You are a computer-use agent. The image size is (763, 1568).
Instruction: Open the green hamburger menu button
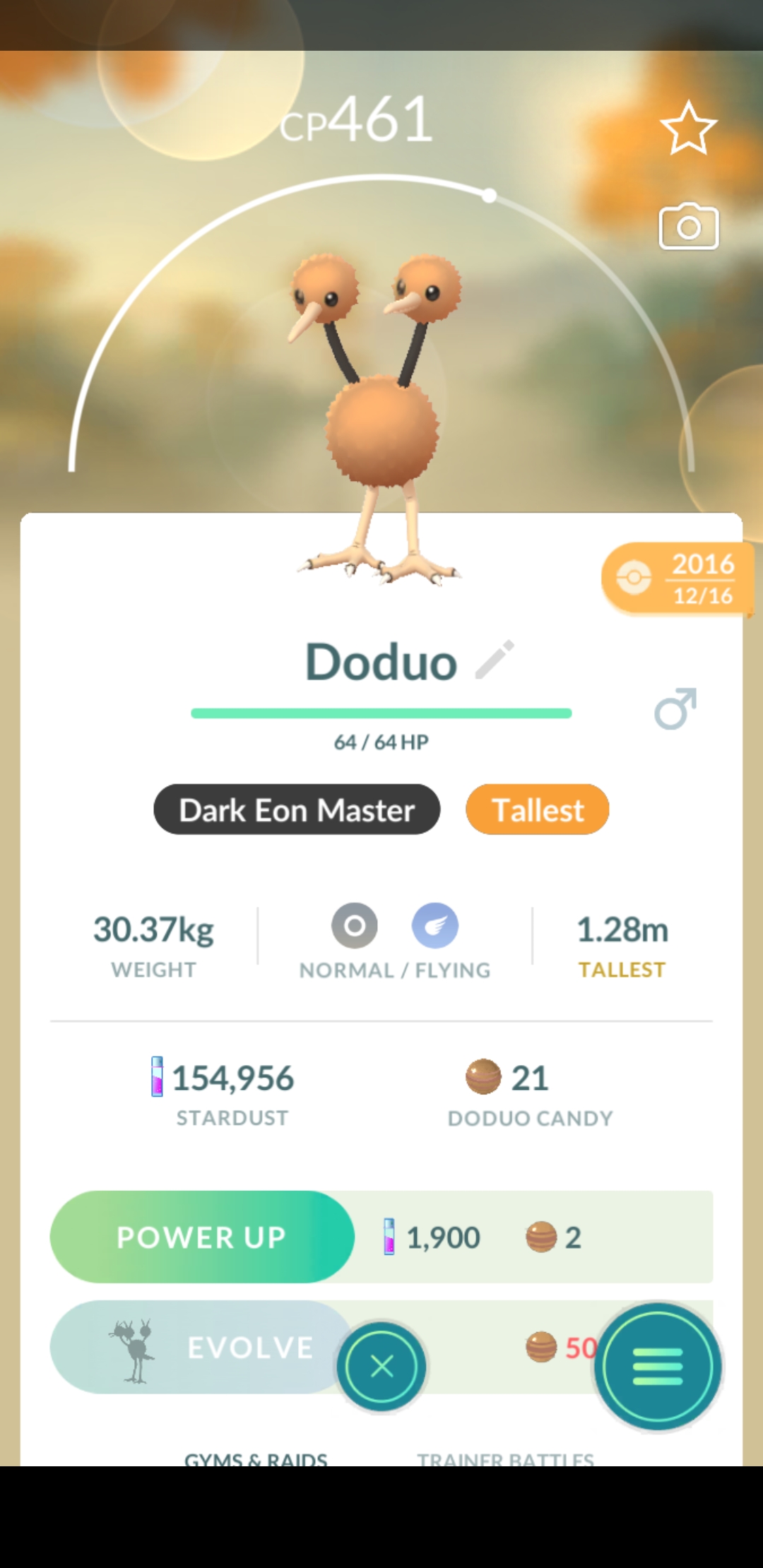point(658,1367)
